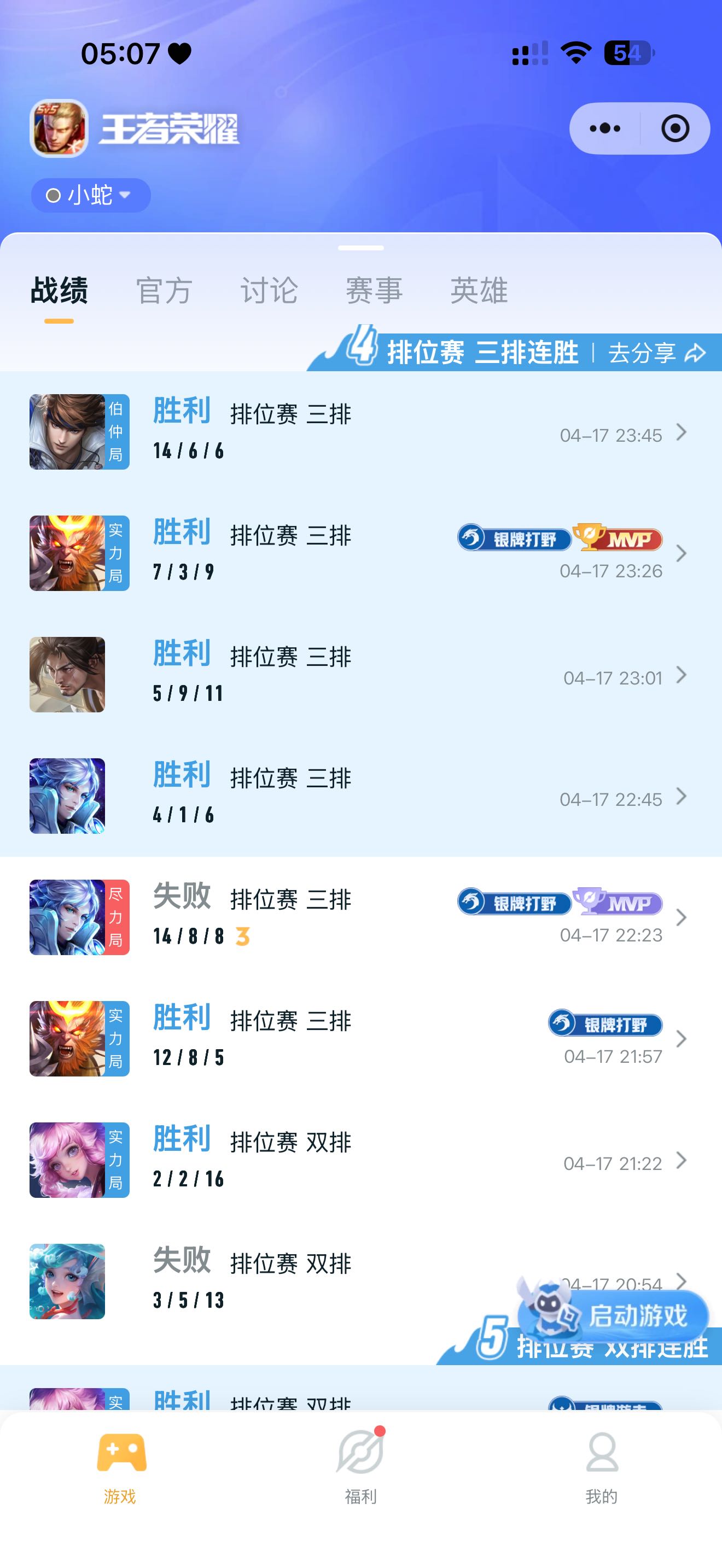Switch to the 讨论 tab
Screen dimensions: 722x1568
click(269, 290)
